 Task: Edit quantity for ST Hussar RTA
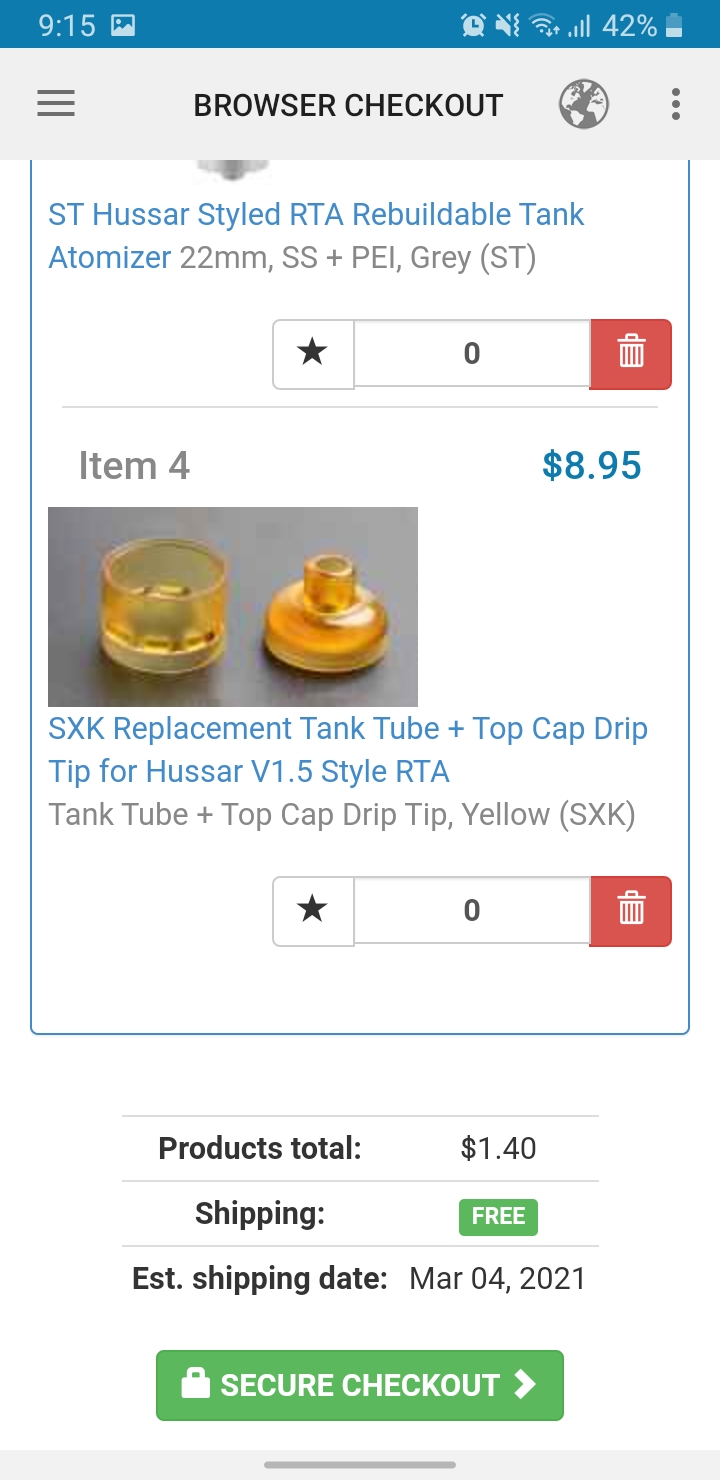click(x=472, y=353)
